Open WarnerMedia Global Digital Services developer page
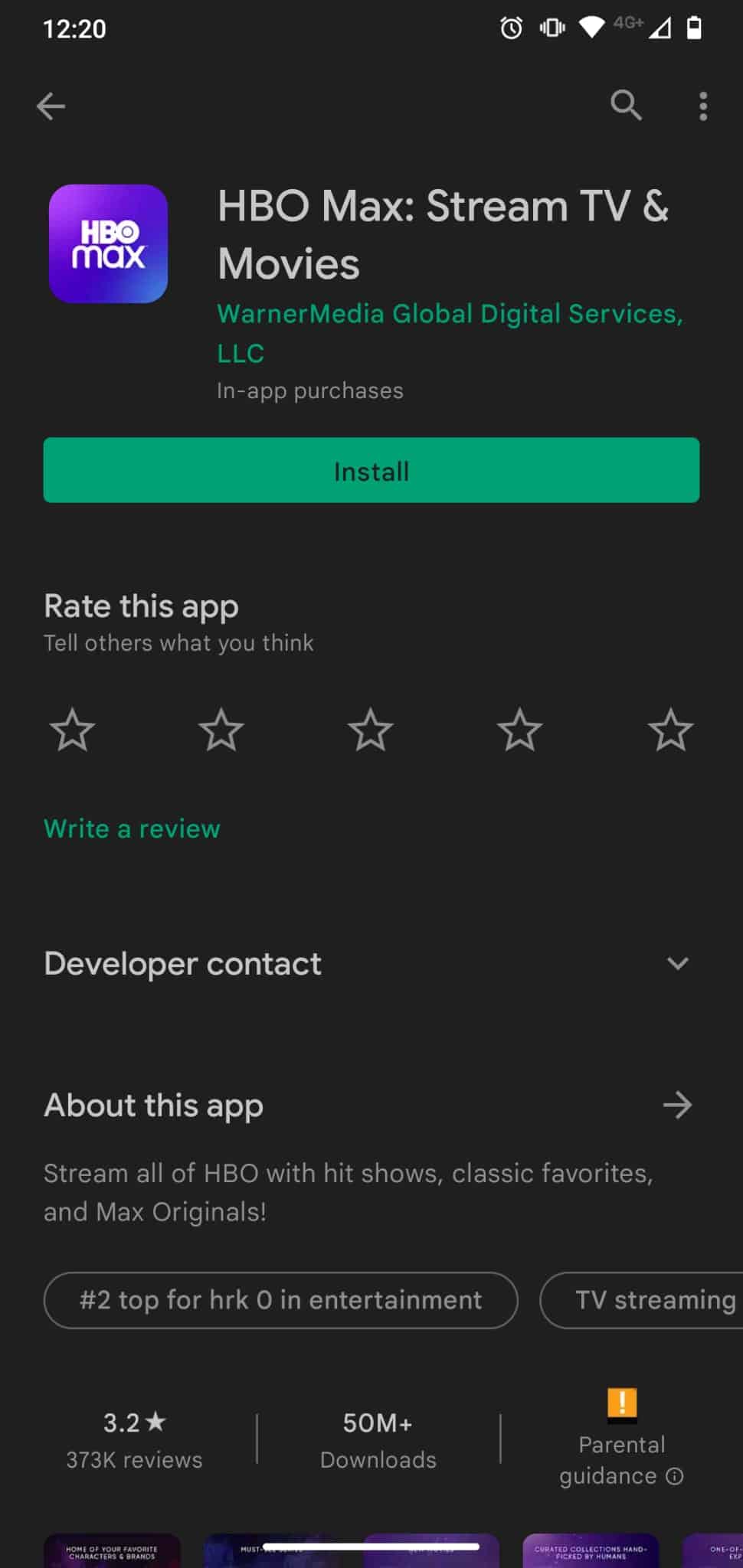Image resolution: width=743 pixels, height=1568 pixels. [x=450, y=333]
